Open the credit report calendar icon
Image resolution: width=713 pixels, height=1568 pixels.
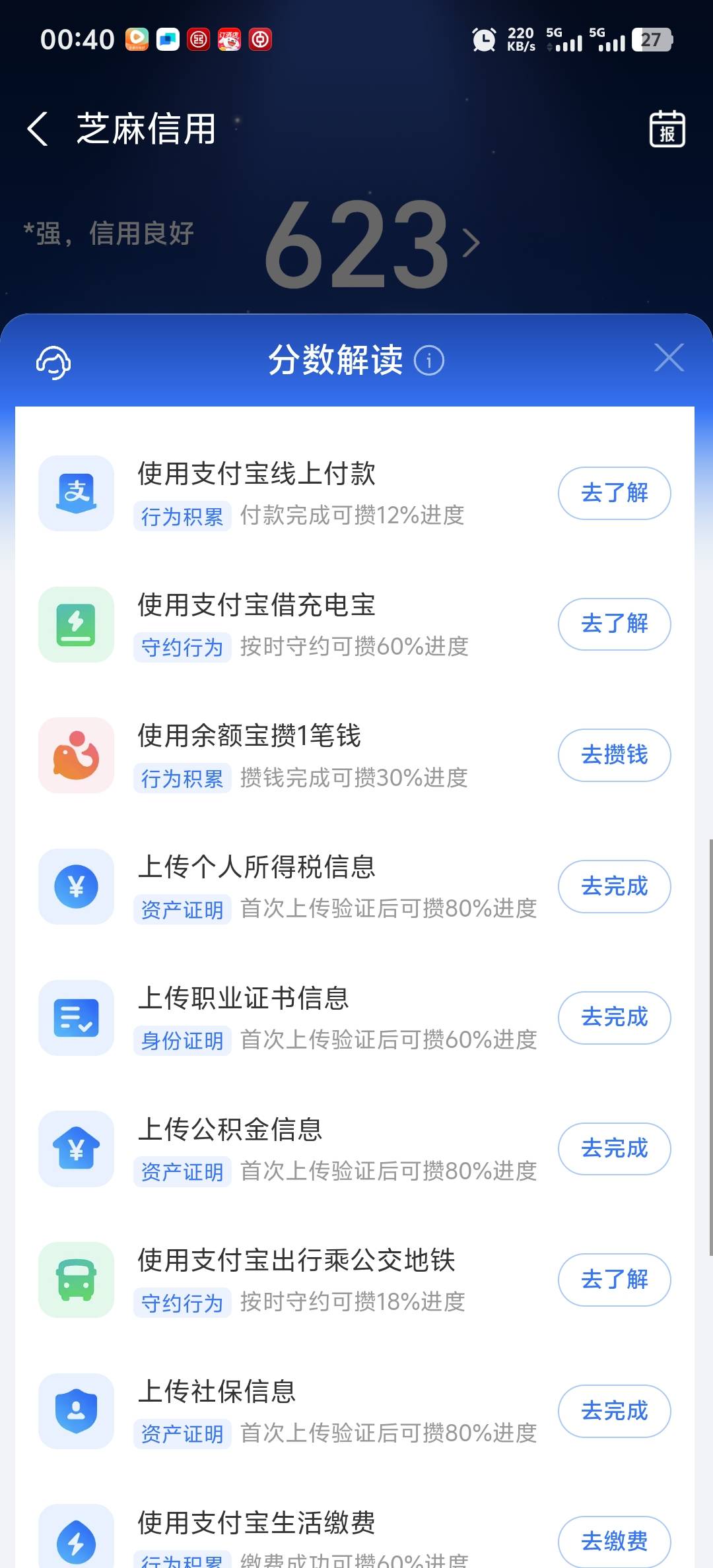(x=667, y=129)
